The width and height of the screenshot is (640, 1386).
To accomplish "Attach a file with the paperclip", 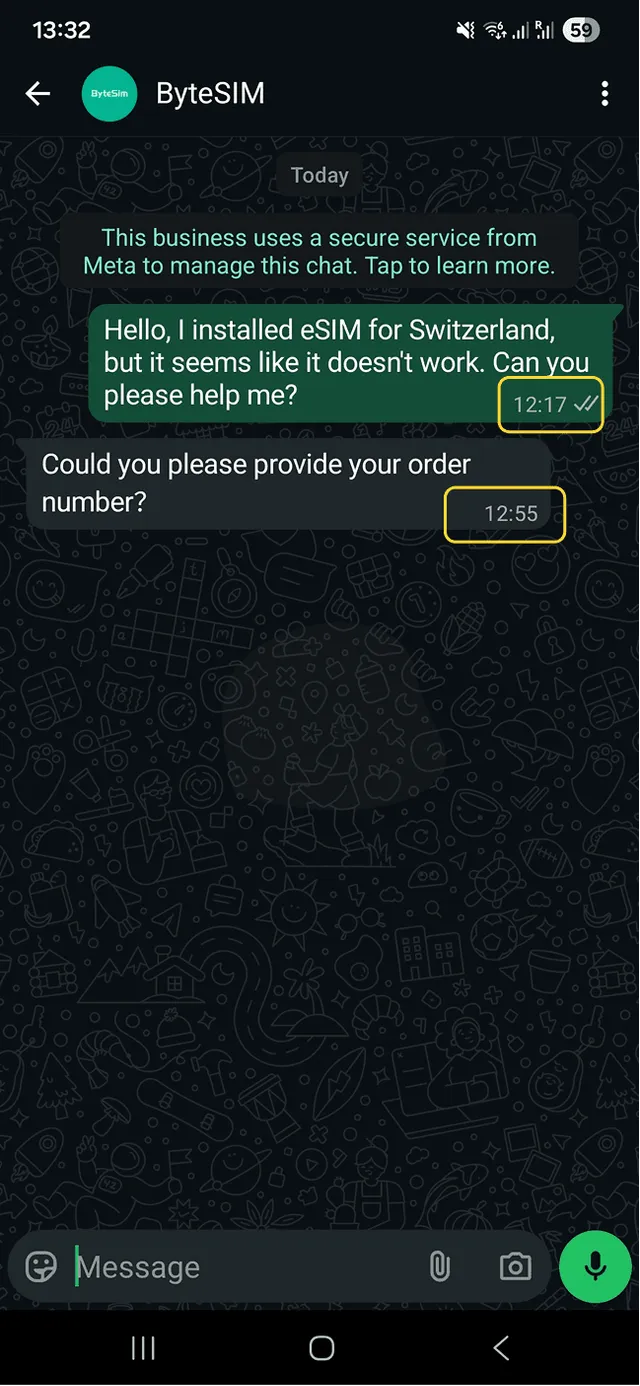I will [439, 1267].
